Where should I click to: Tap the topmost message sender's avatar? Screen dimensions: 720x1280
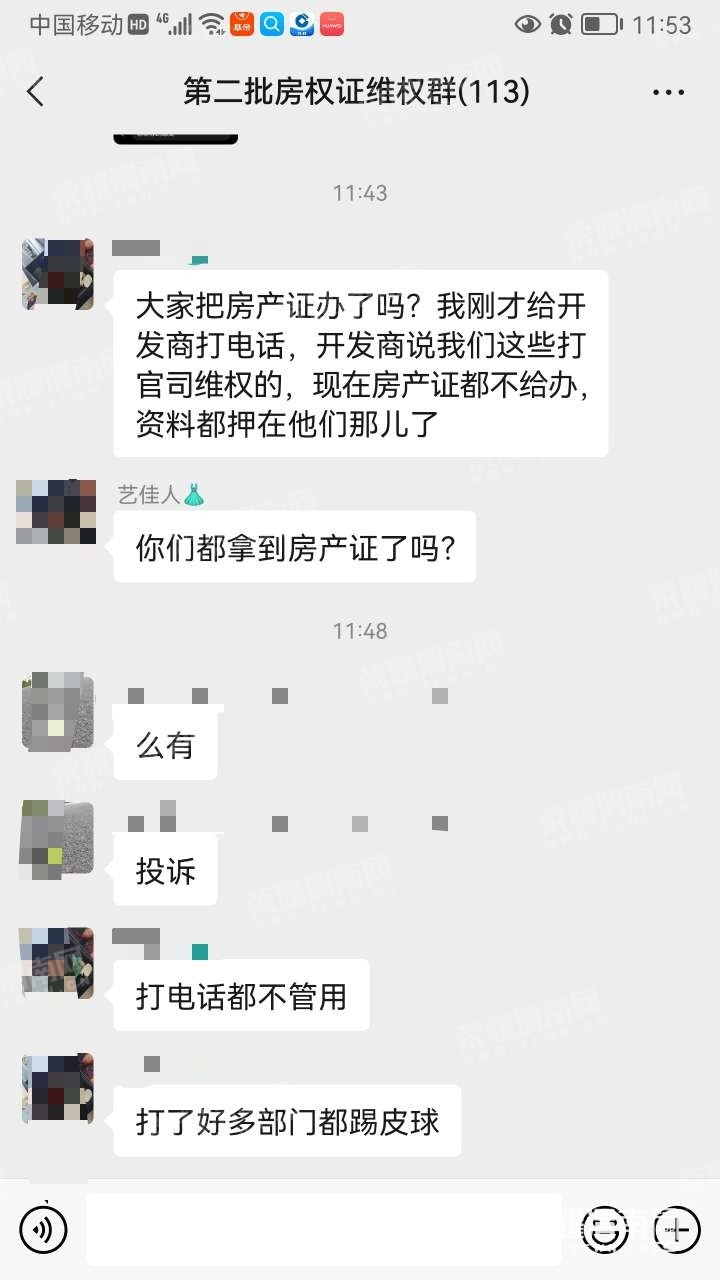[56, 272]
